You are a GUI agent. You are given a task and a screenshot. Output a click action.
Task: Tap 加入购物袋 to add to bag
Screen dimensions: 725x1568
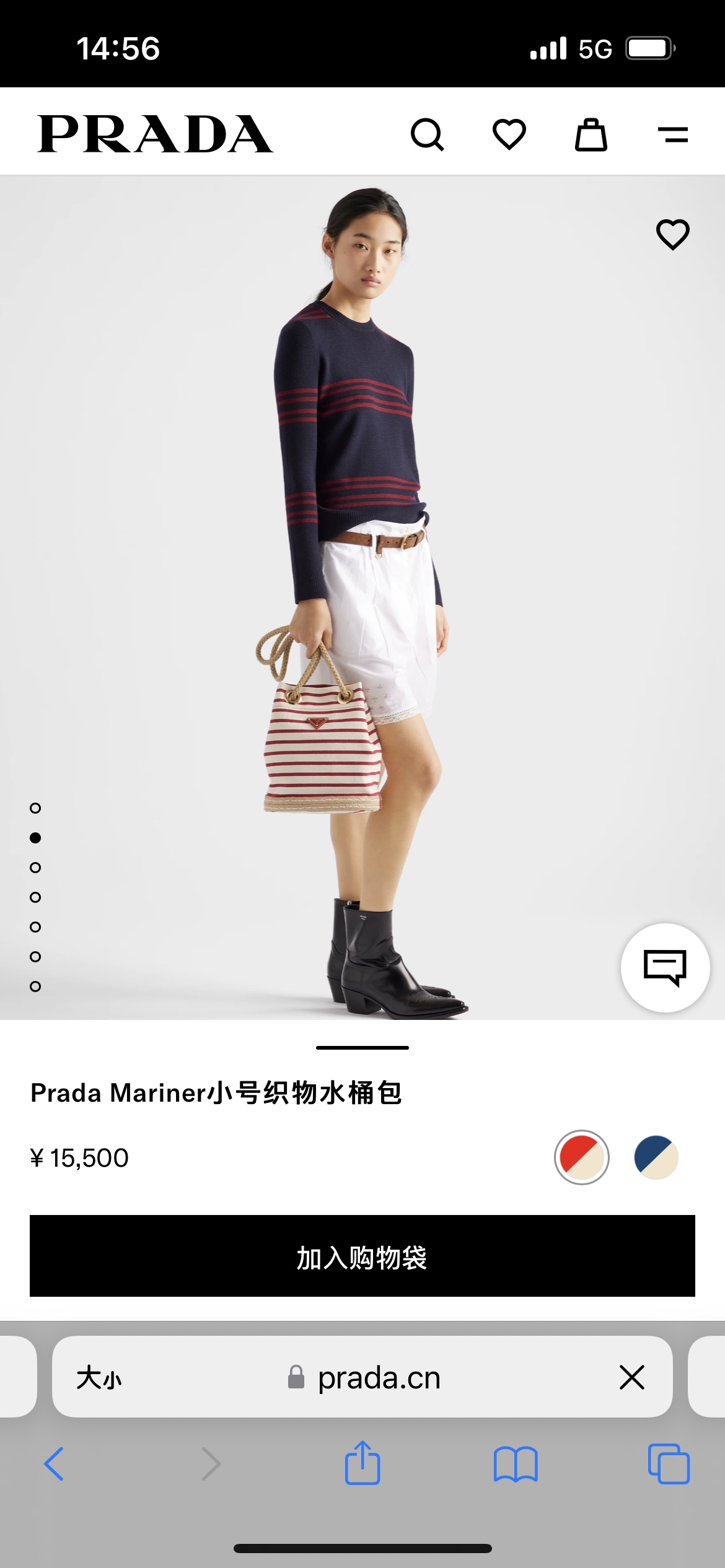point(362,1256)
